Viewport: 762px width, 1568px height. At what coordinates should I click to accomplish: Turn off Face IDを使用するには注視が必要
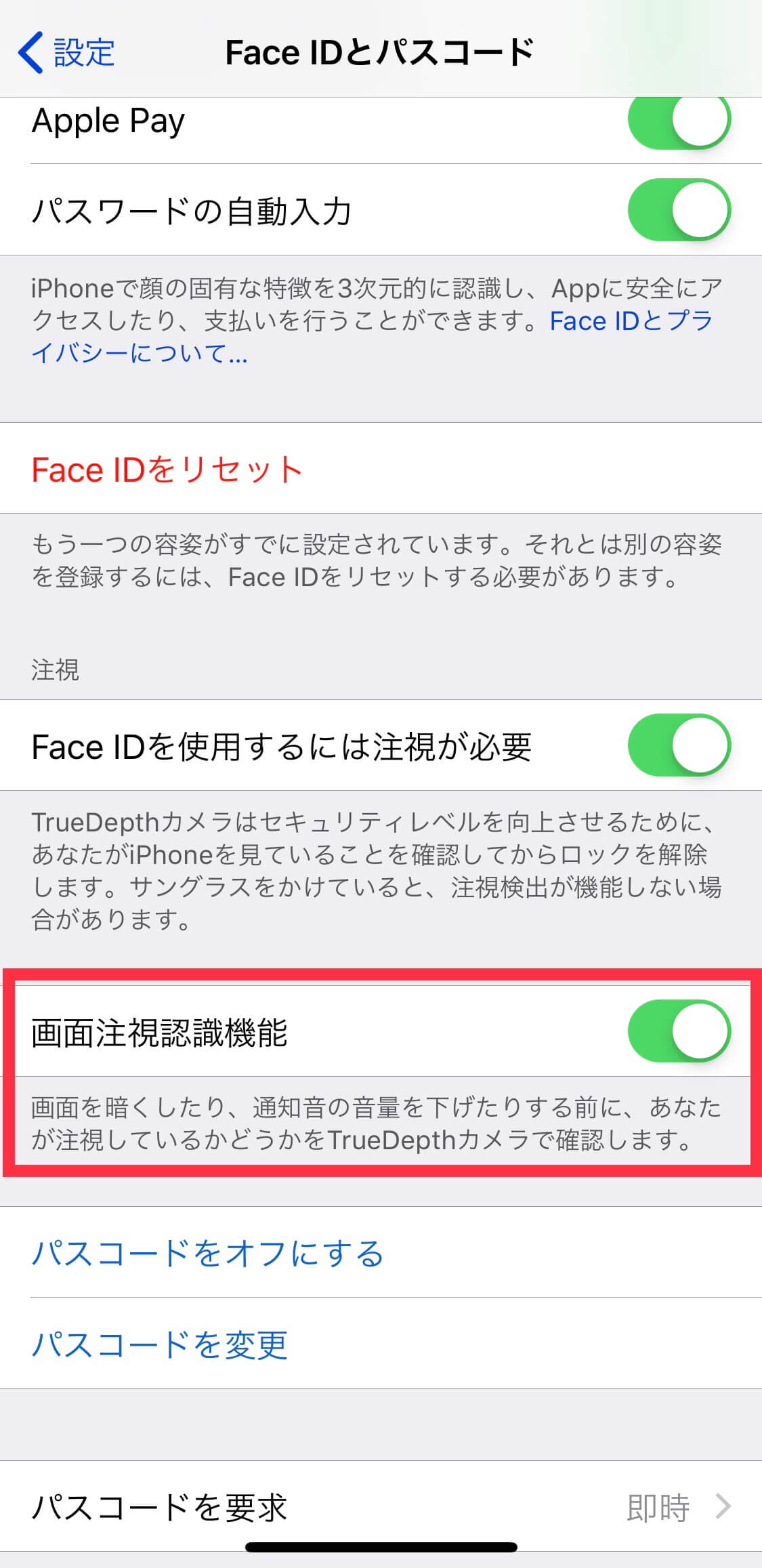(x=679, y=745)
